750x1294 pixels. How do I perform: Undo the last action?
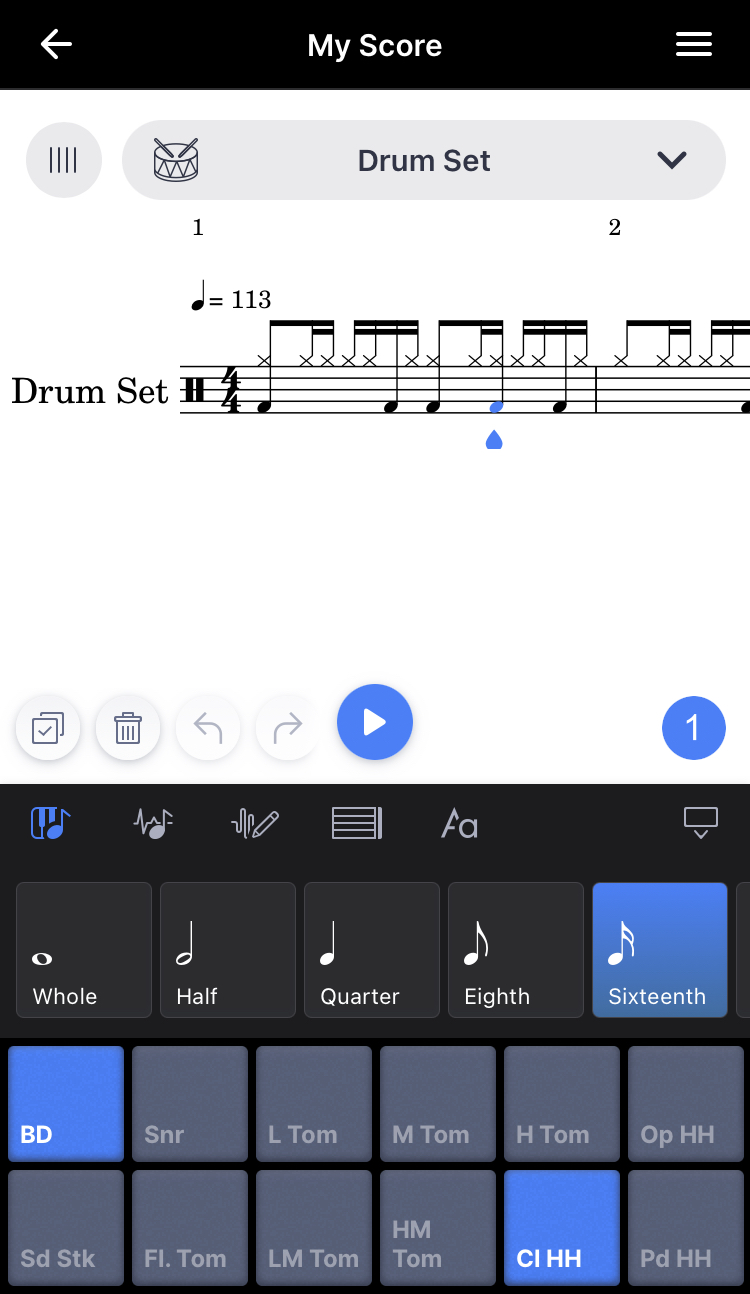coord(208,728)
